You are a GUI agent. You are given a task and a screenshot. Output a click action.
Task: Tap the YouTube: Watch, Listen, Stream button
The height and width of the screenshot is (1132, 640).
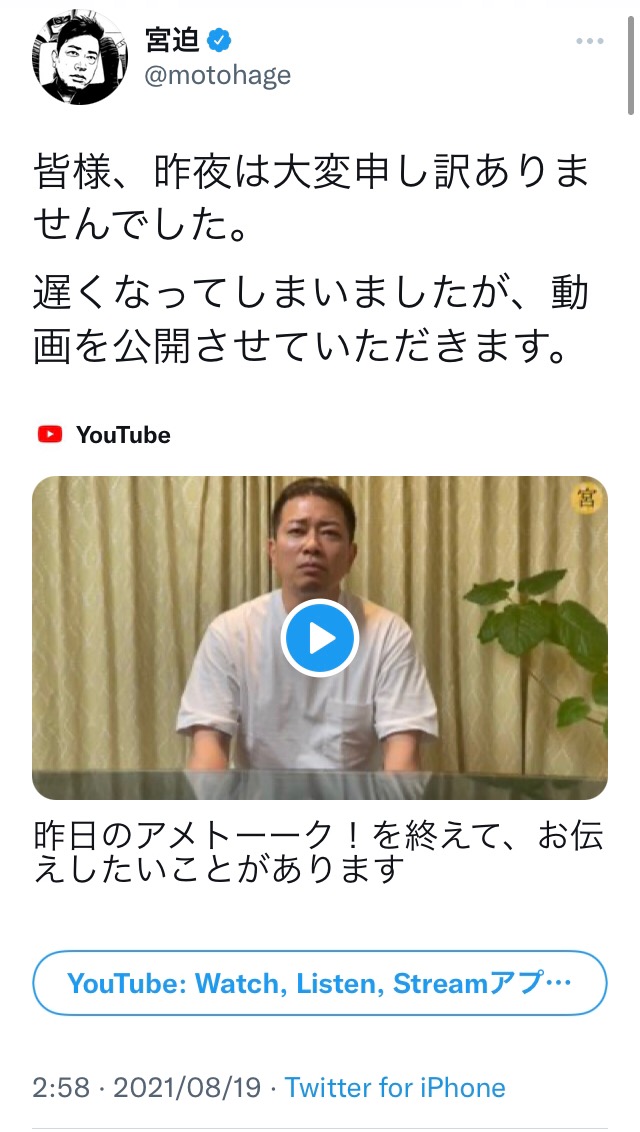(x=320, y=983)
